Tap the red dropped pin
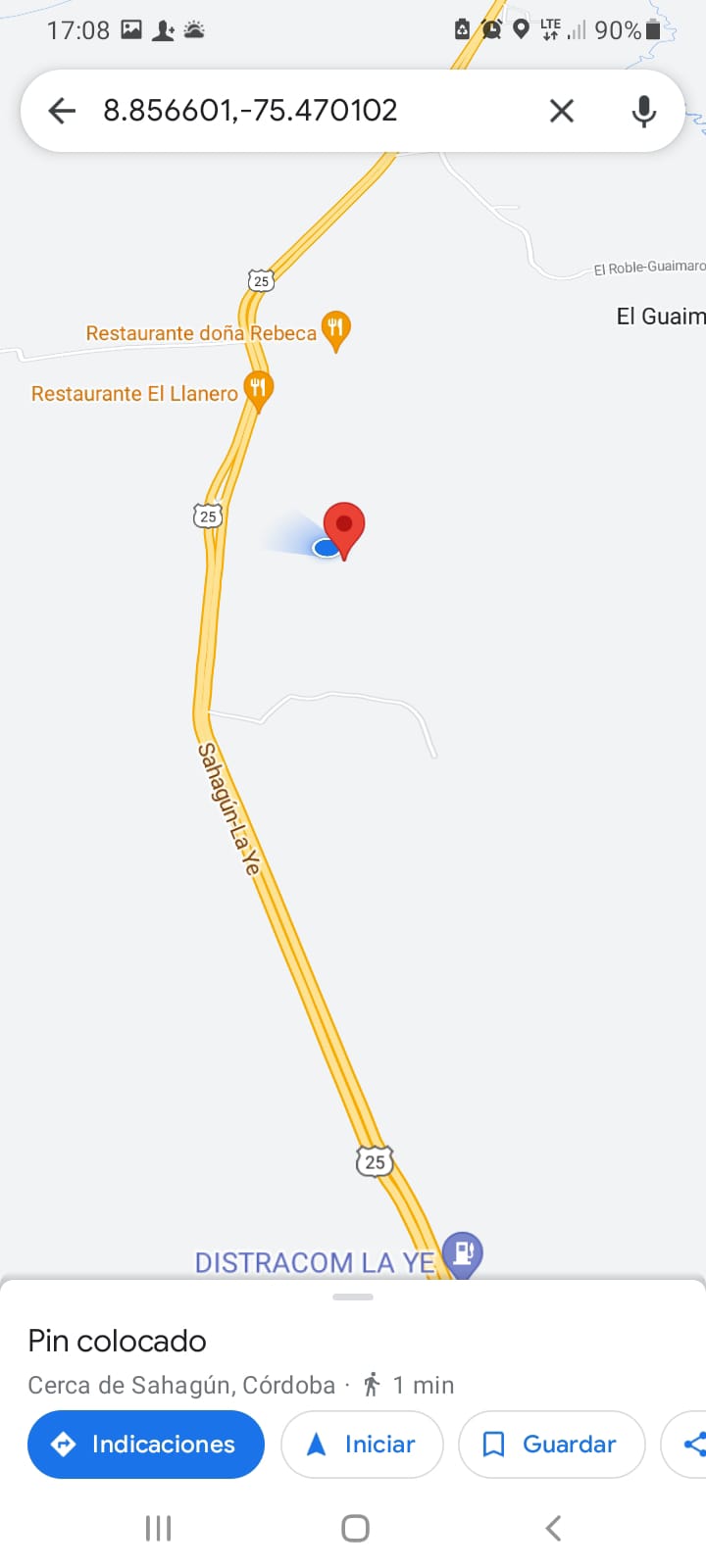 (344, 527)
